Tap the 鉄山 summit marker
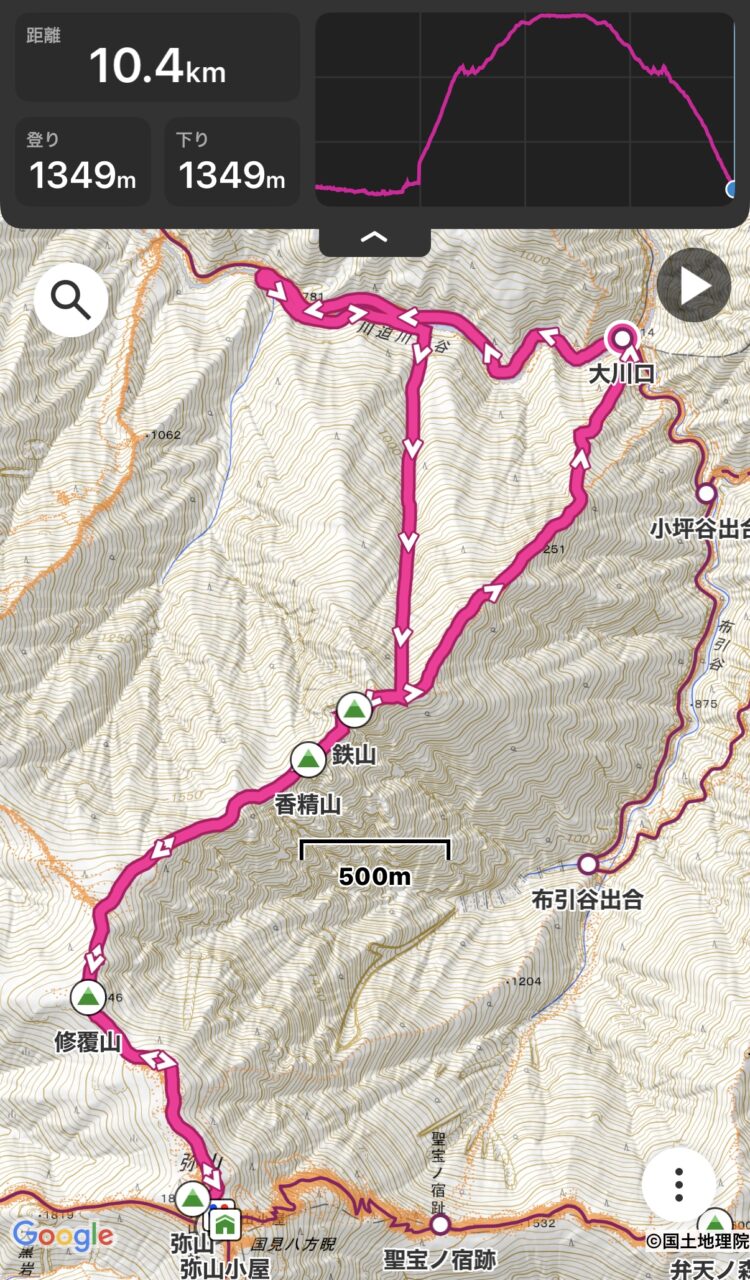This screenshot has width=750, height=1280. point(353,709)
